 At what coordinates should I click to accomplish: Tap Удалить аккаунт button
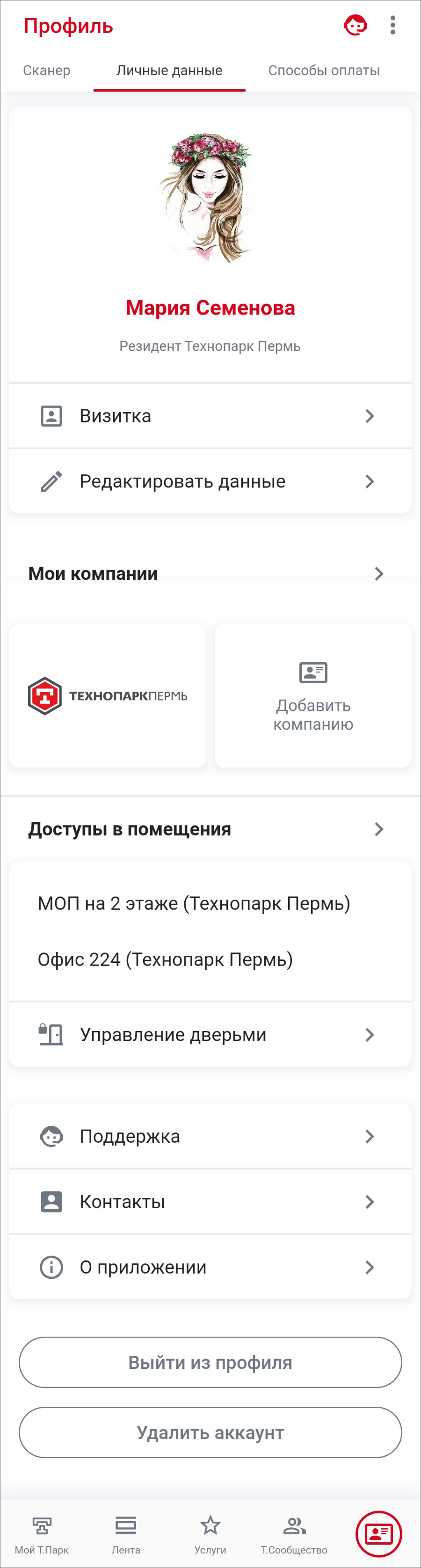[x=210, y=1432]
